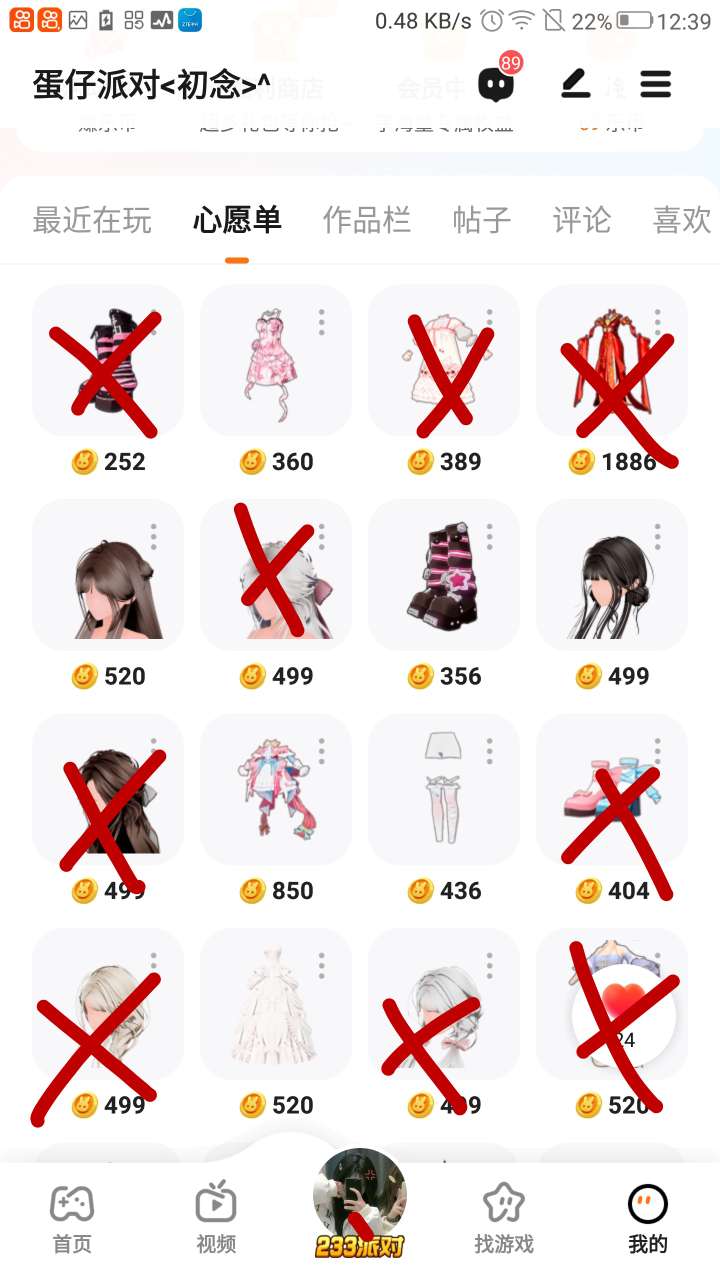Open the striped boots priced 356
720x1280 pixels.
pyautogui.click(x=443, y=574)
